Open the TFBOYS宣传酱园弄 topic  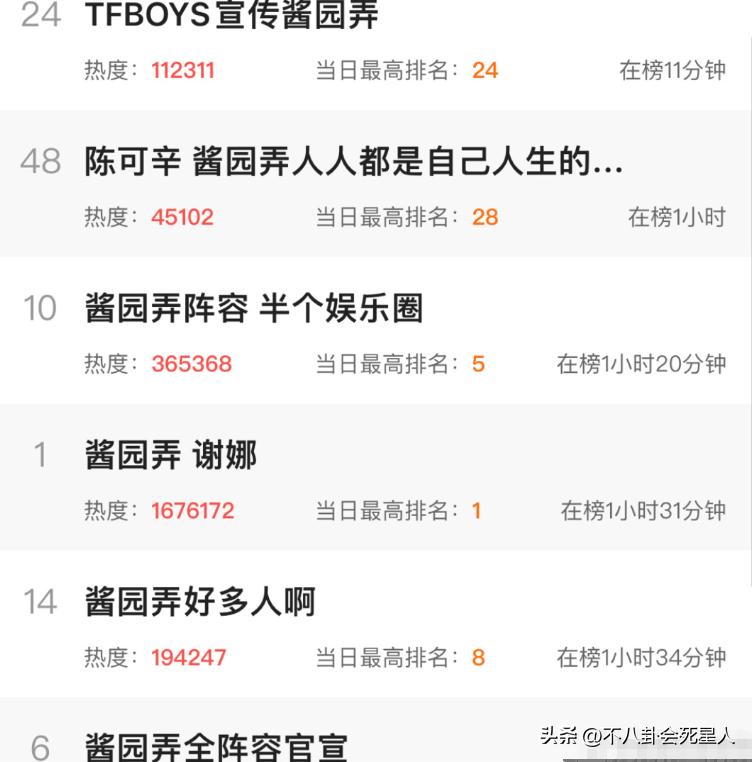coord(232,16)
